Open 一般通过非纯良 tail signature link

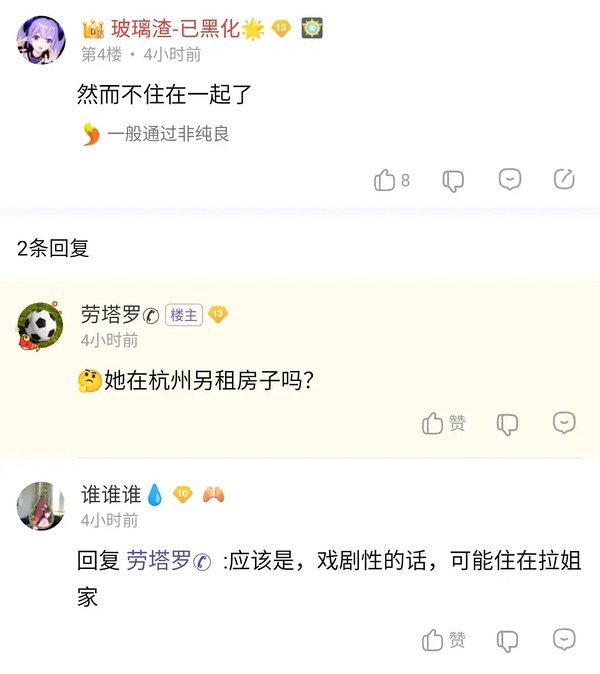tap(168, 134)
